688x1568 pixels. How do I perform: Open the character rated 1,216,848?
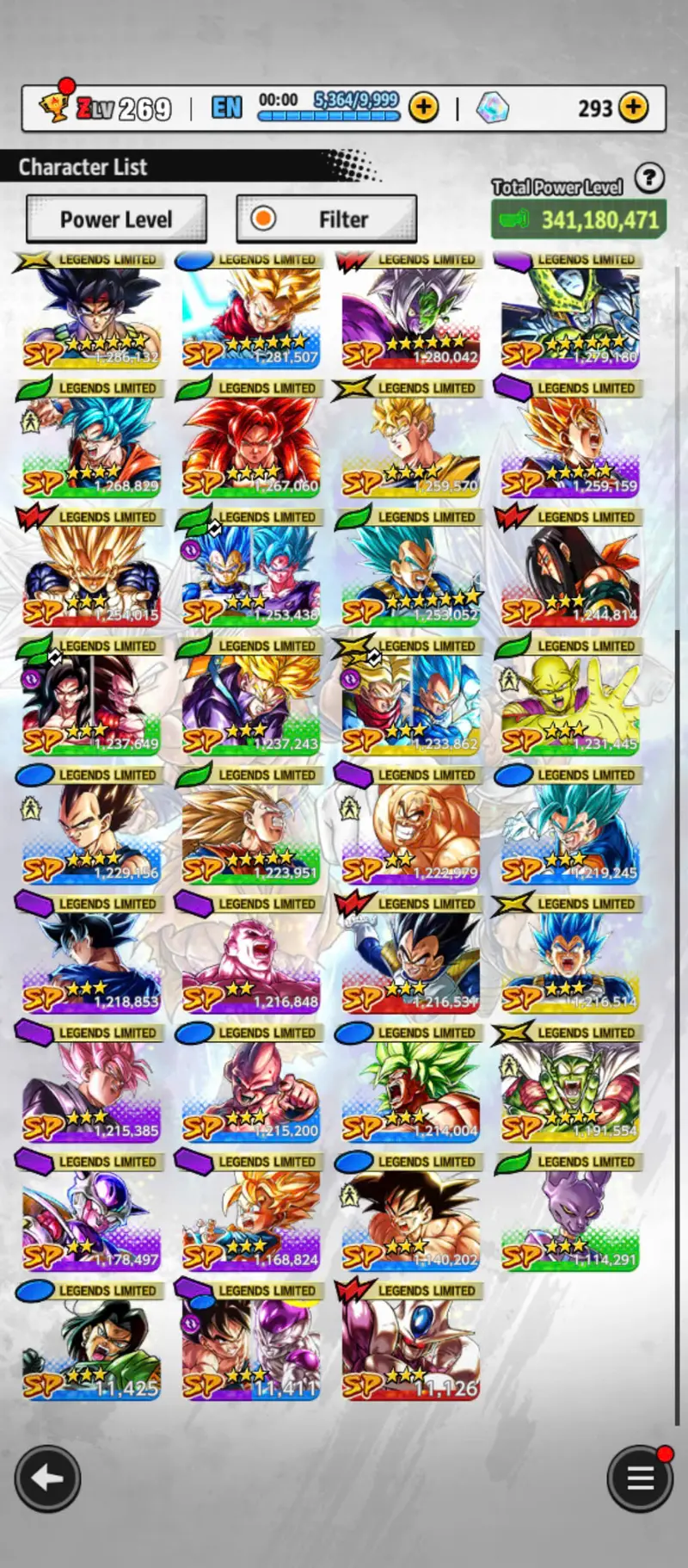250,960
